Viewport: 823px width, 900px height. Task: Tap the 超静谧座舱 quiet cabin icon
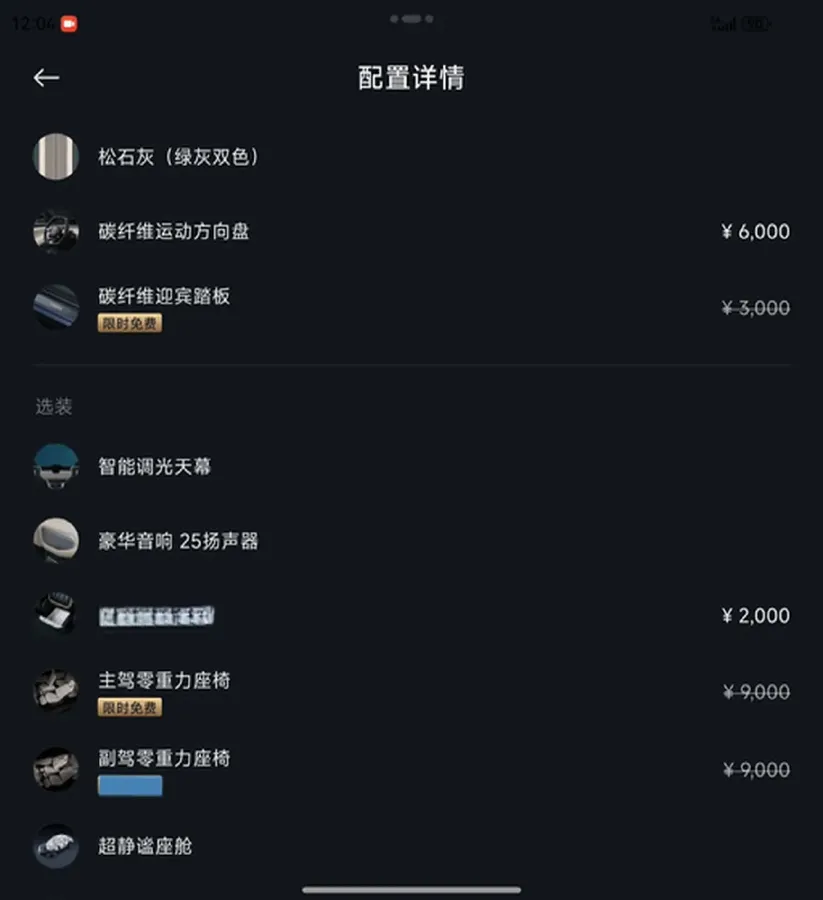click(55, 847)
